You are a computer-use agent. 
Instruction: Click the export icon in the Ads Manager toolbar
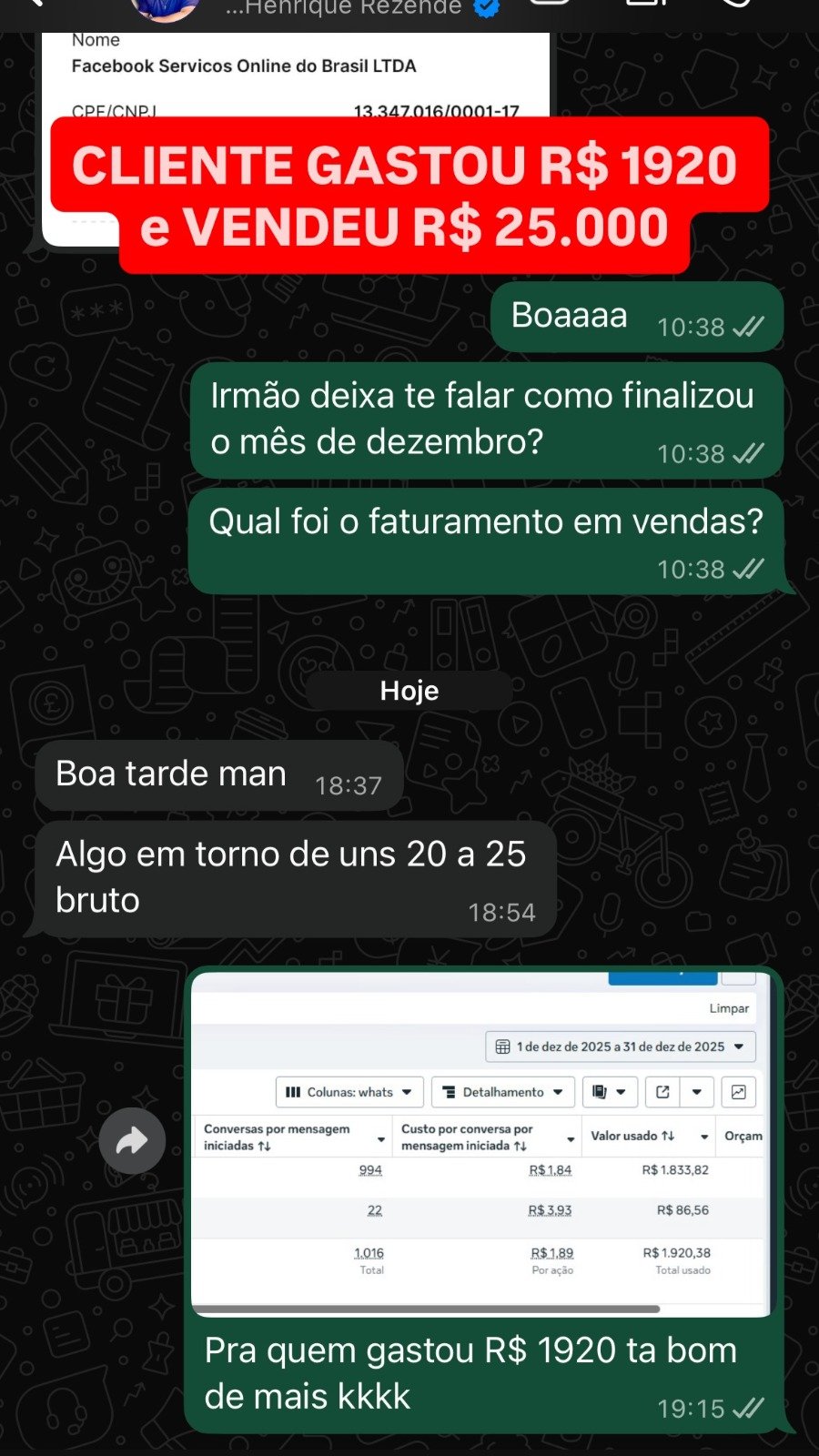click(x=663, y=1092)
